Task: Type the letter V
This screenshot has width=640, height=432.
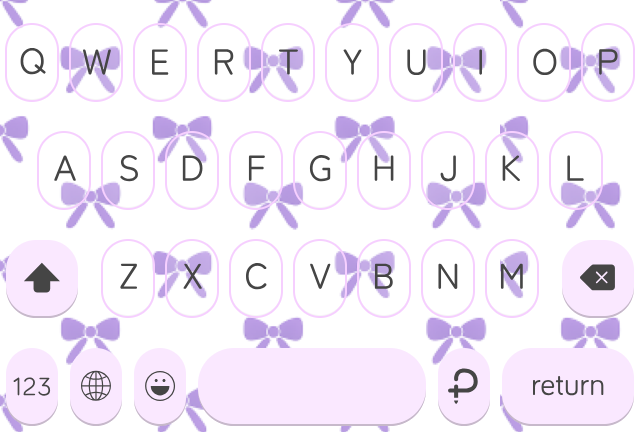Action: [x=320, y=278]
